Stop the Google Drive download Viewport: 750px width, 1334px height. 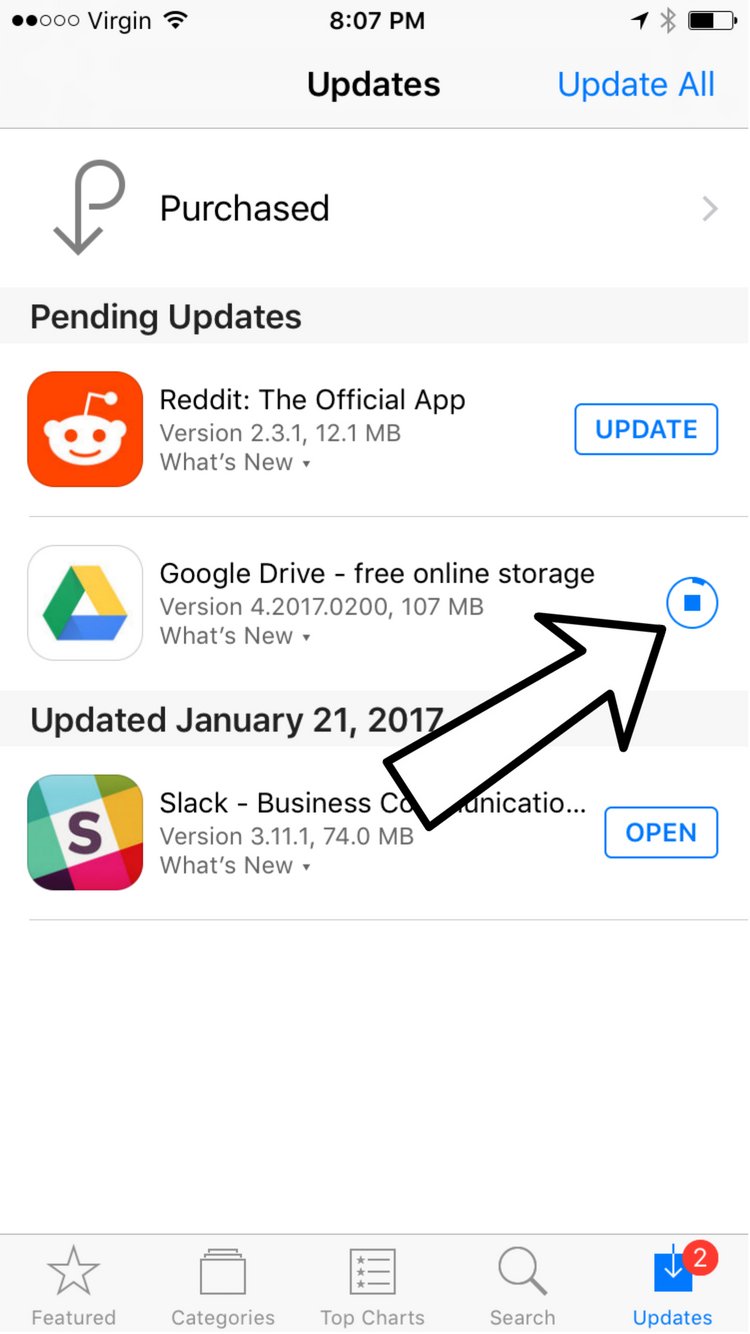coord(692,603)
